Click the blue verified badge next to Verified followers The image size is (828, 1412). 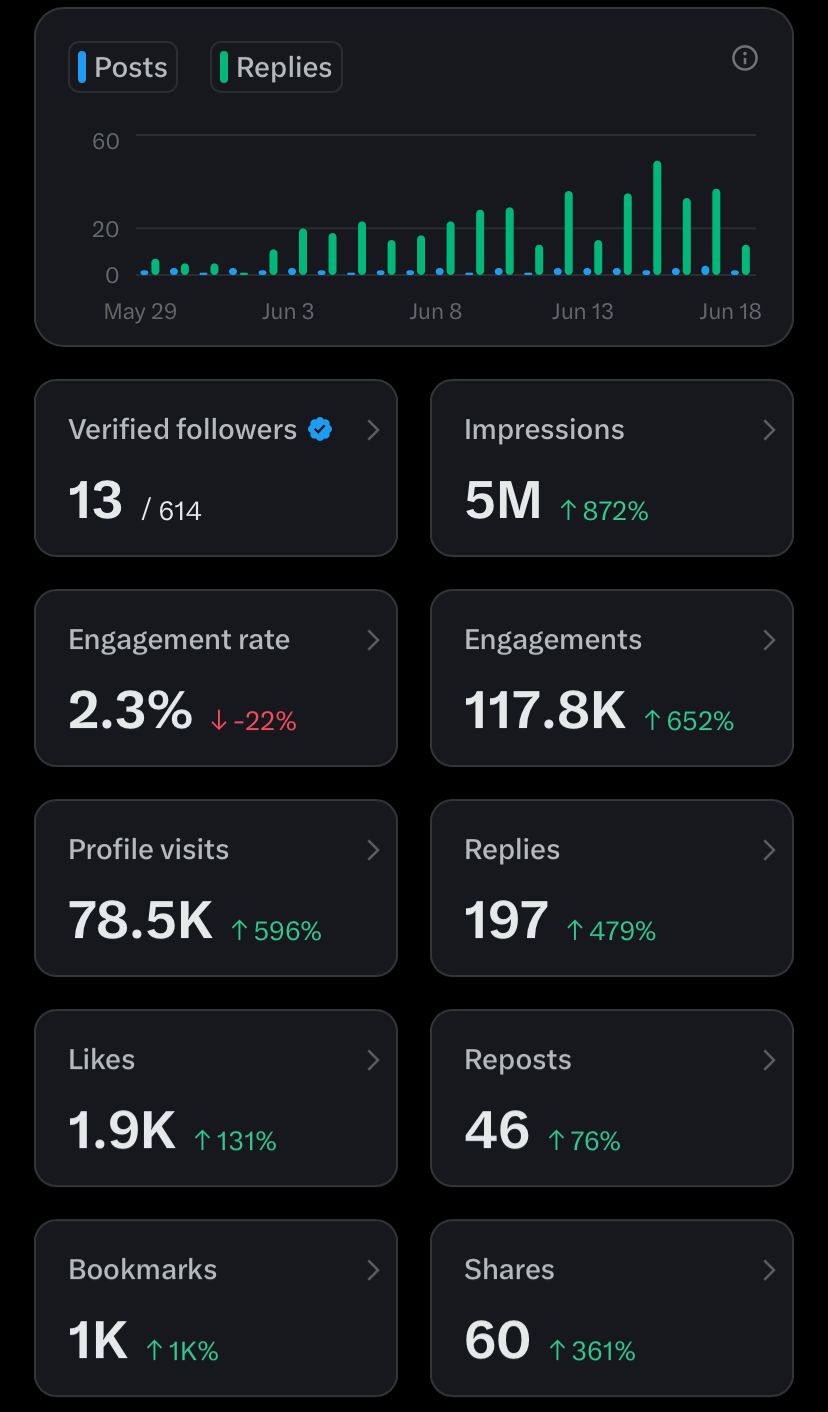pyautogui.click(x=319, y=429)
